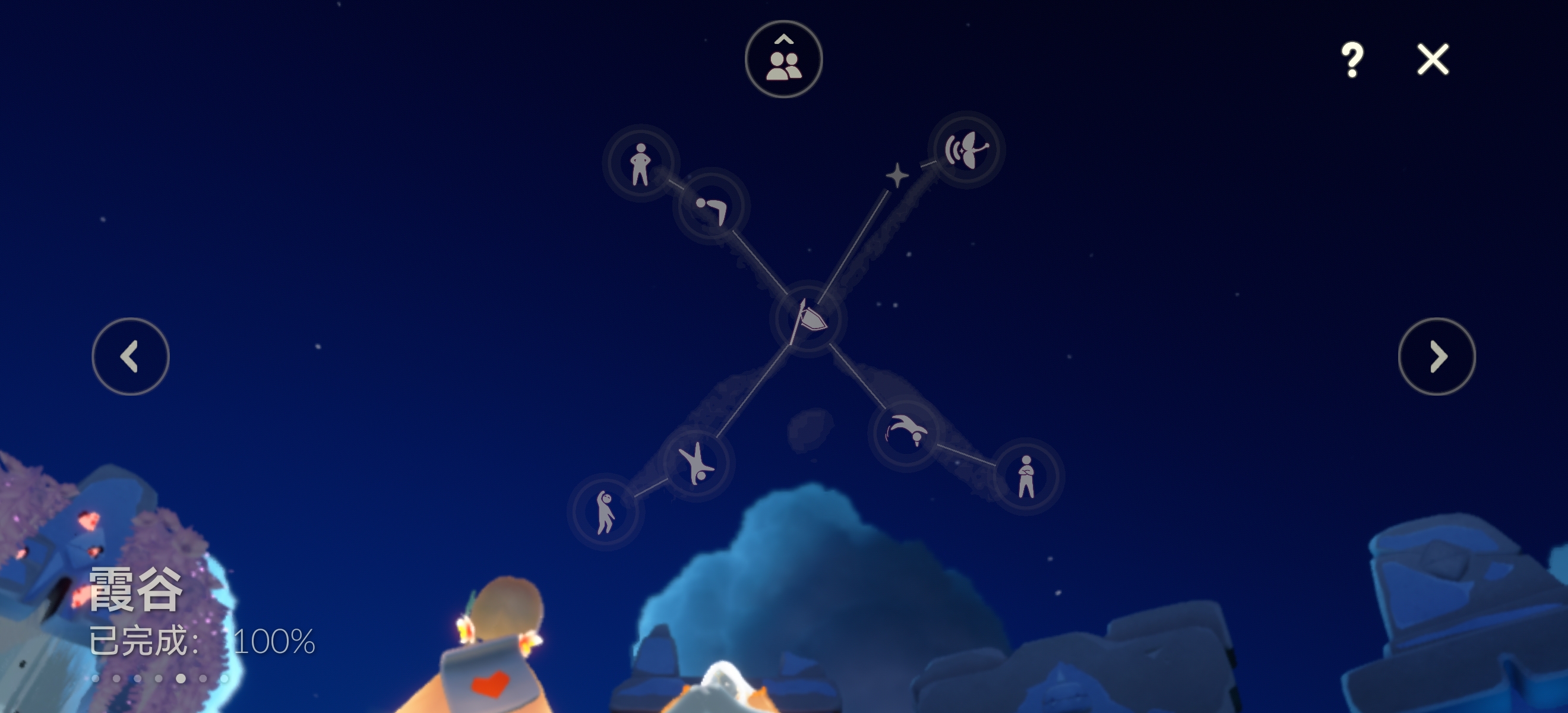This screenshot has height=713, width=1568.
Task: Select the central boat spirit node
Action: (808, 318)
